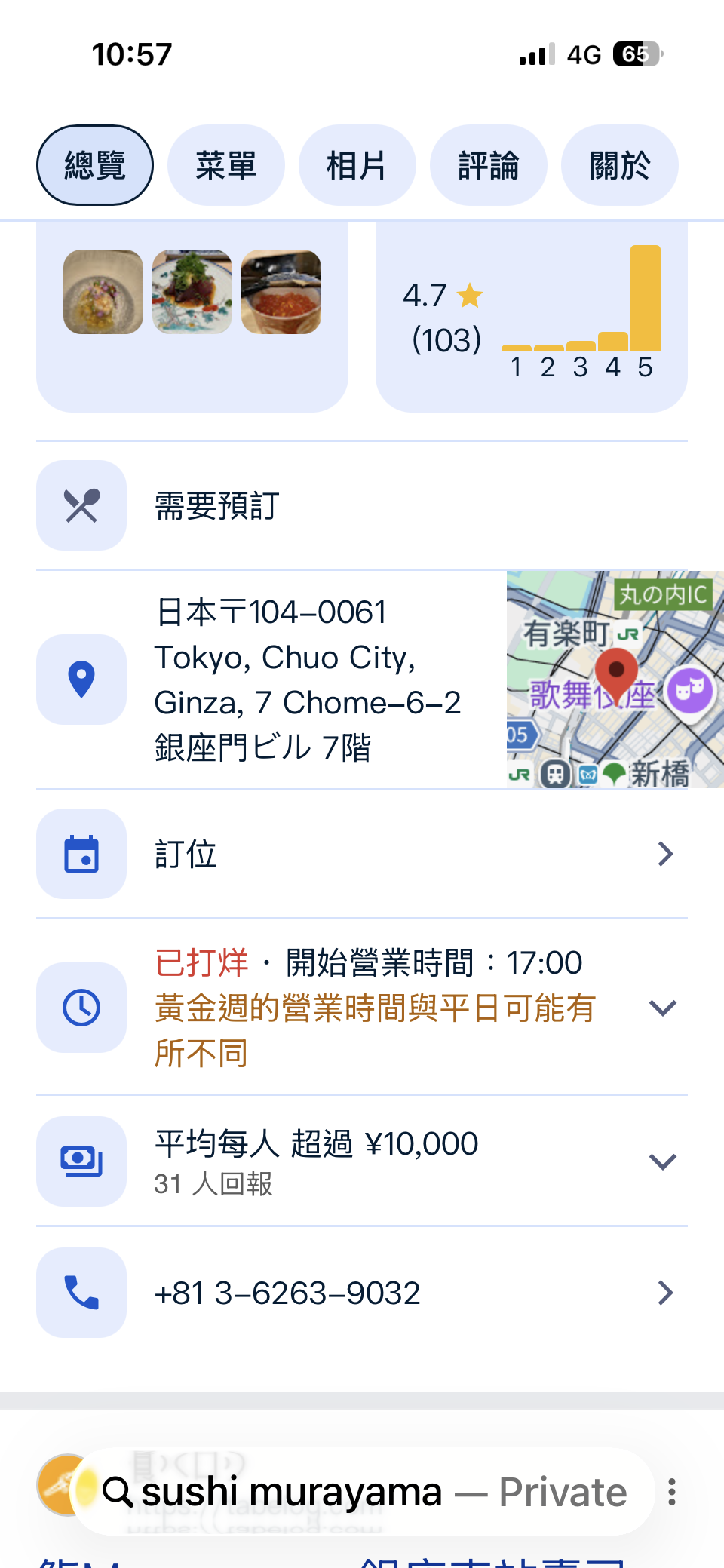724x1568 pixels.
Task: Select the 關於 about tab
Action: [x=619, y=165]
